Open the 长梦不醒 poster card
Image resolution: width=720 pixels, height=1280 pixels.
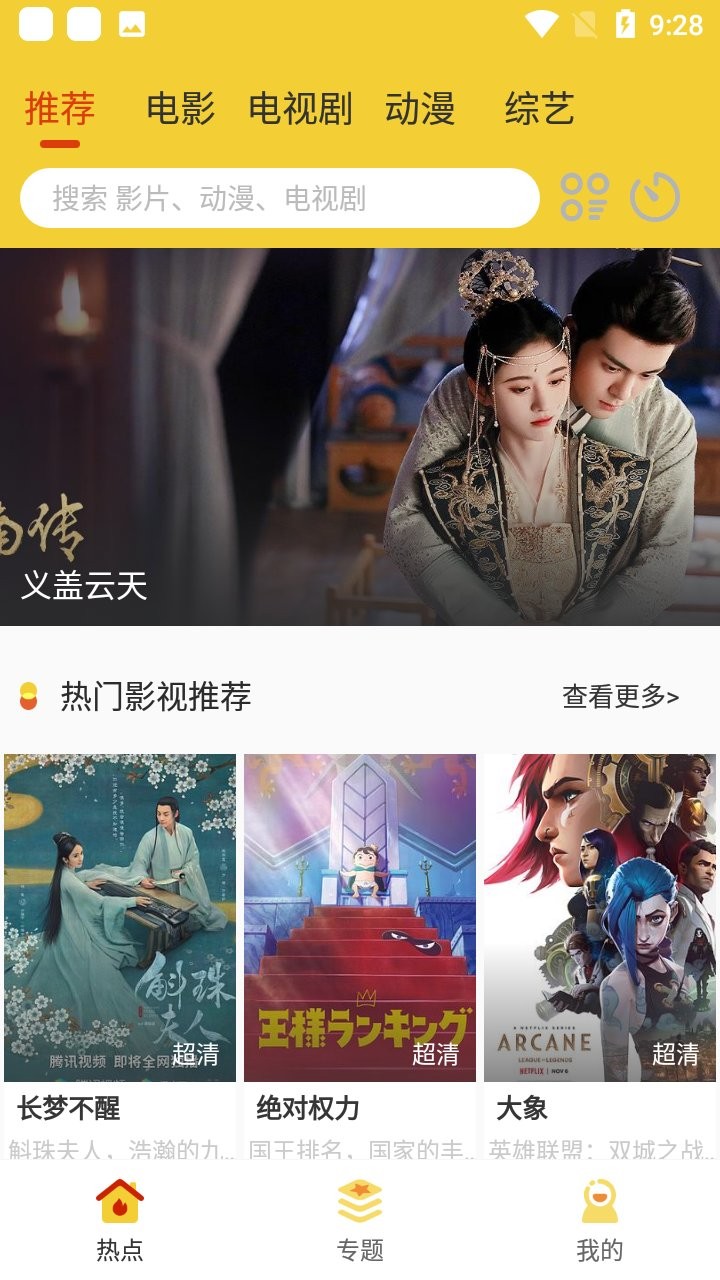click(x=120, y=917)
